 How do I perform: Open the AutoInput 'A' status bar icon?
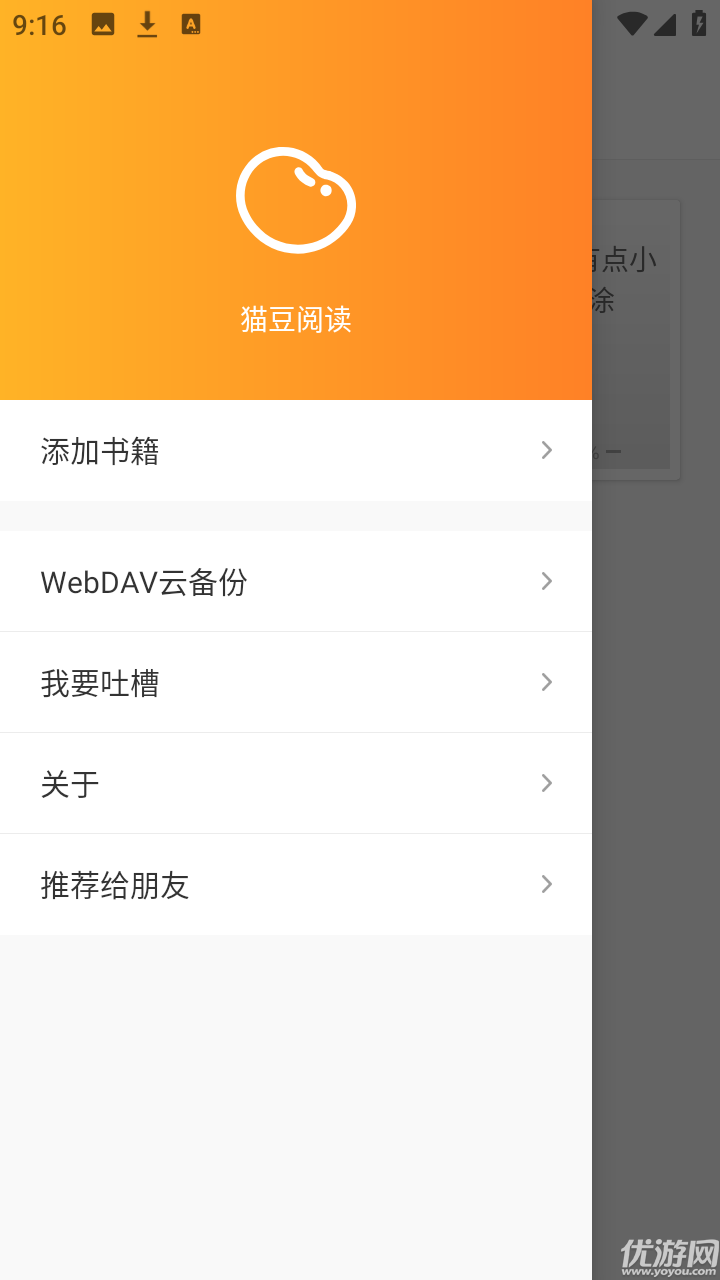click(x=190, y=24)
